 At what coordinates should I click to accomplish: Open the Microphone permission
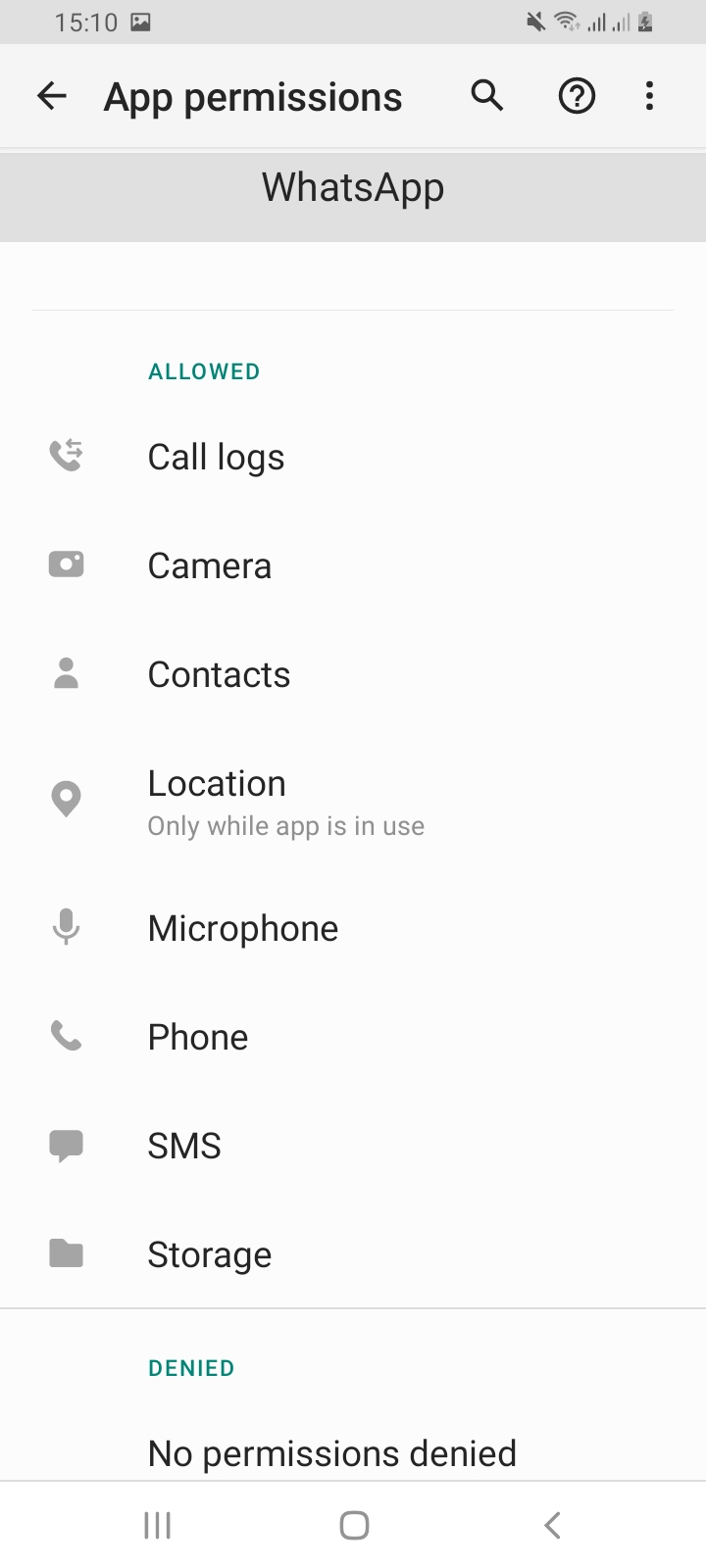353,928
